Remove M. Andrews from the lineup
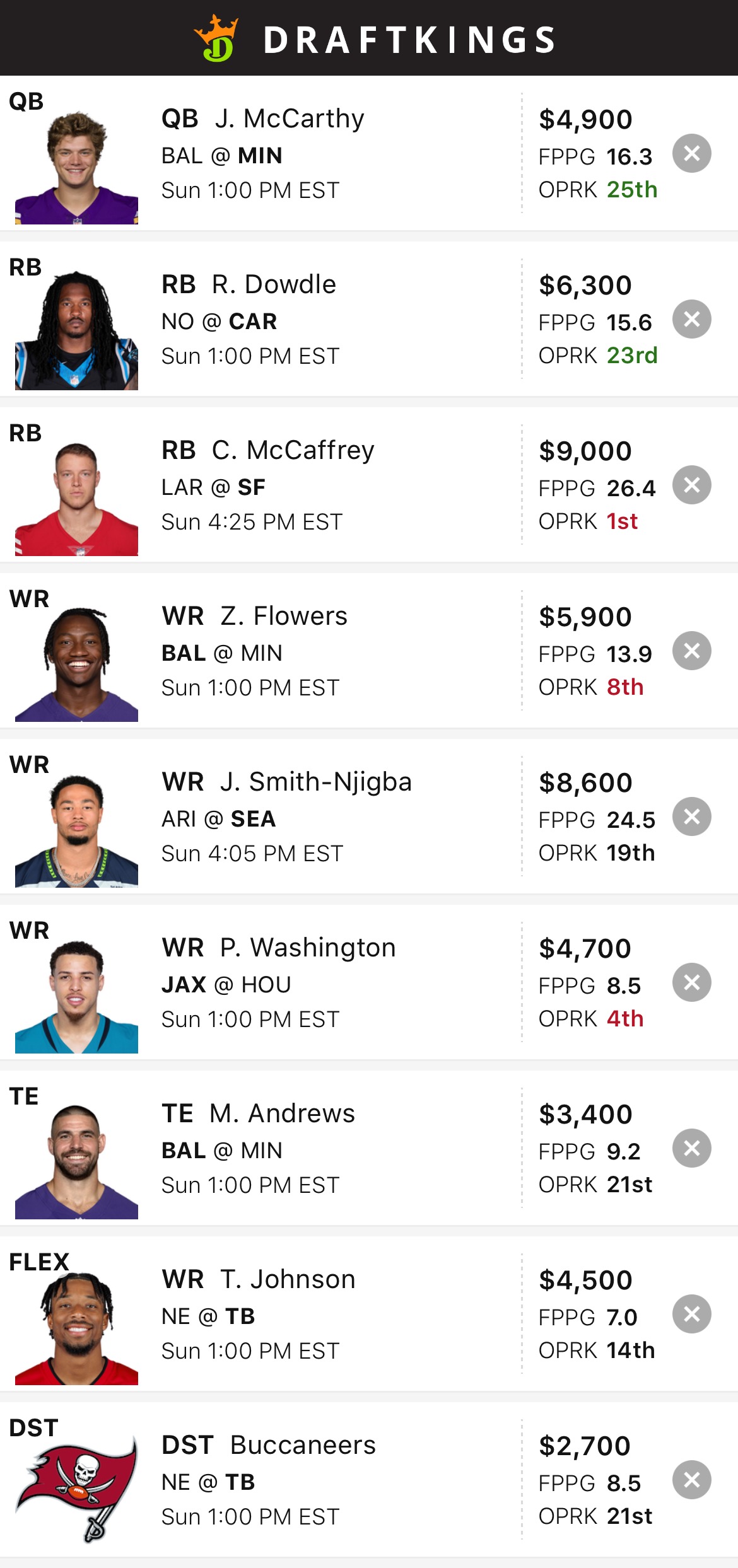 coord(691,1148)
